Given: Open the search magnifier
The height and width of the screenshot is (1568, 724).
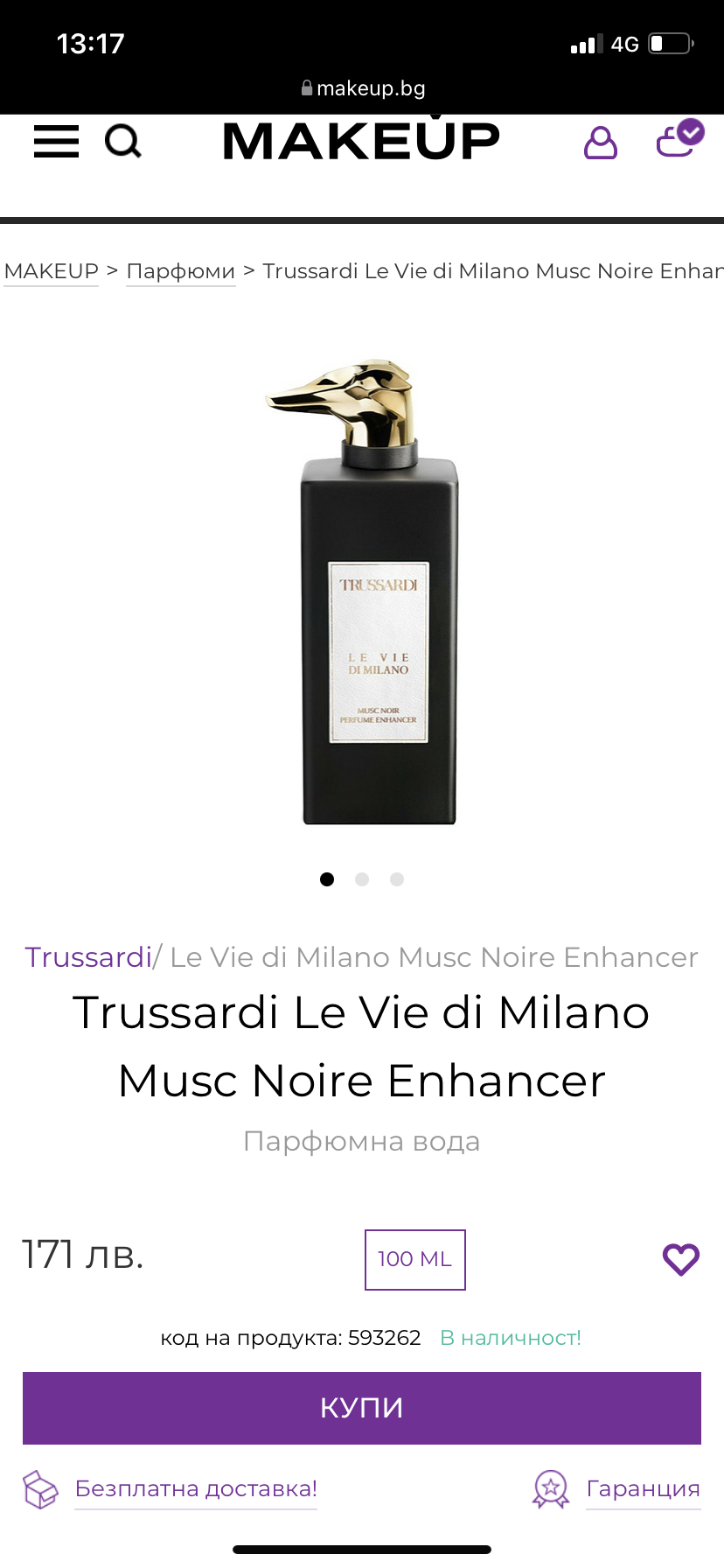Looking at the screenshot, I should point(122,141).
